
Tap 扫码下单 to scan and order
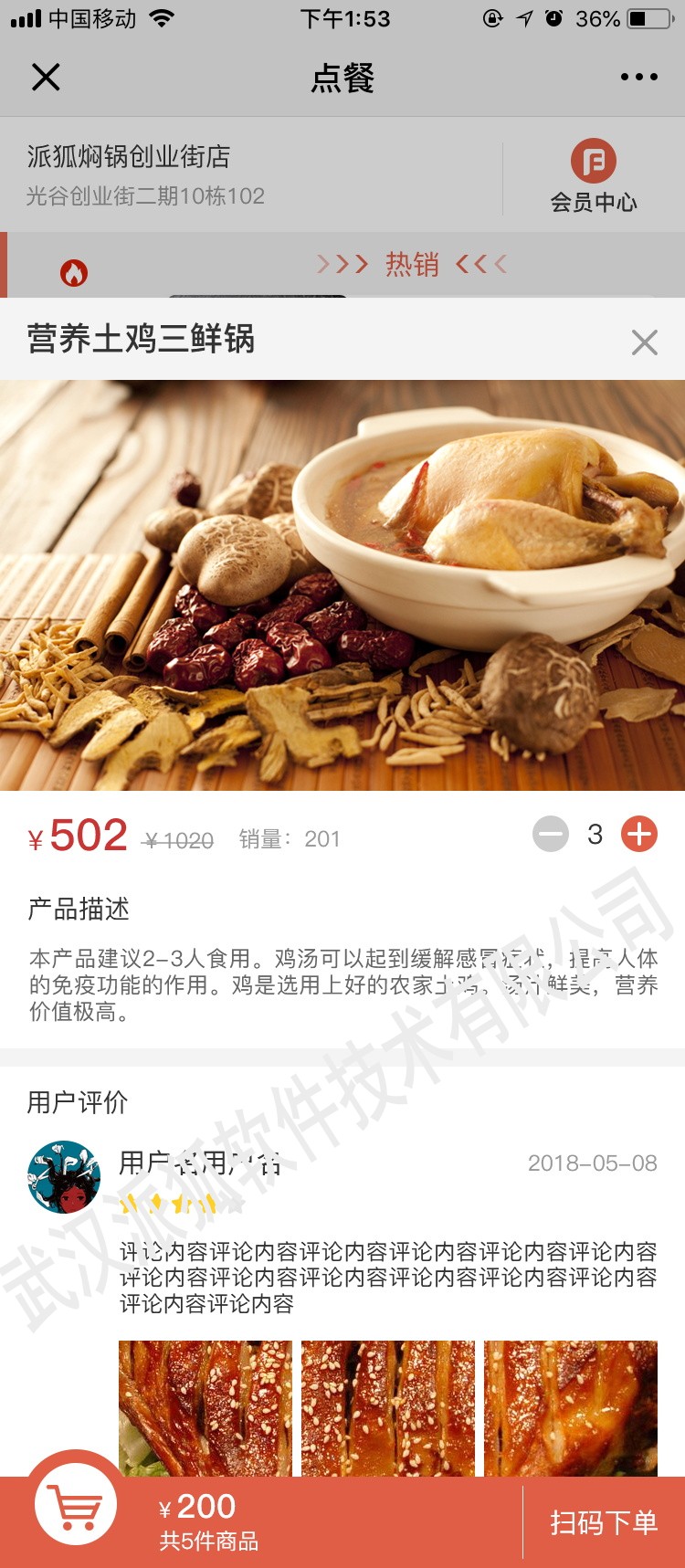tap(604, 1522)
